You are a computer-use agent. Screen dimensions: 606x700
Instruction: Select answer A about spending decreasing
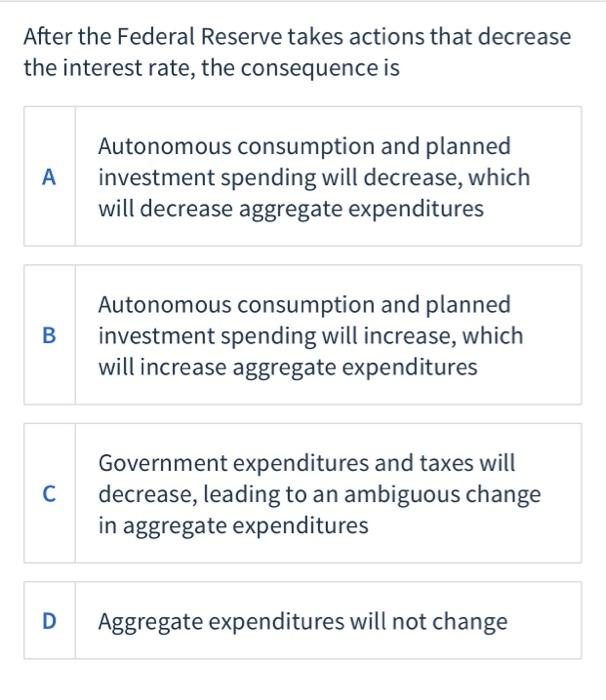coord(302,177)
